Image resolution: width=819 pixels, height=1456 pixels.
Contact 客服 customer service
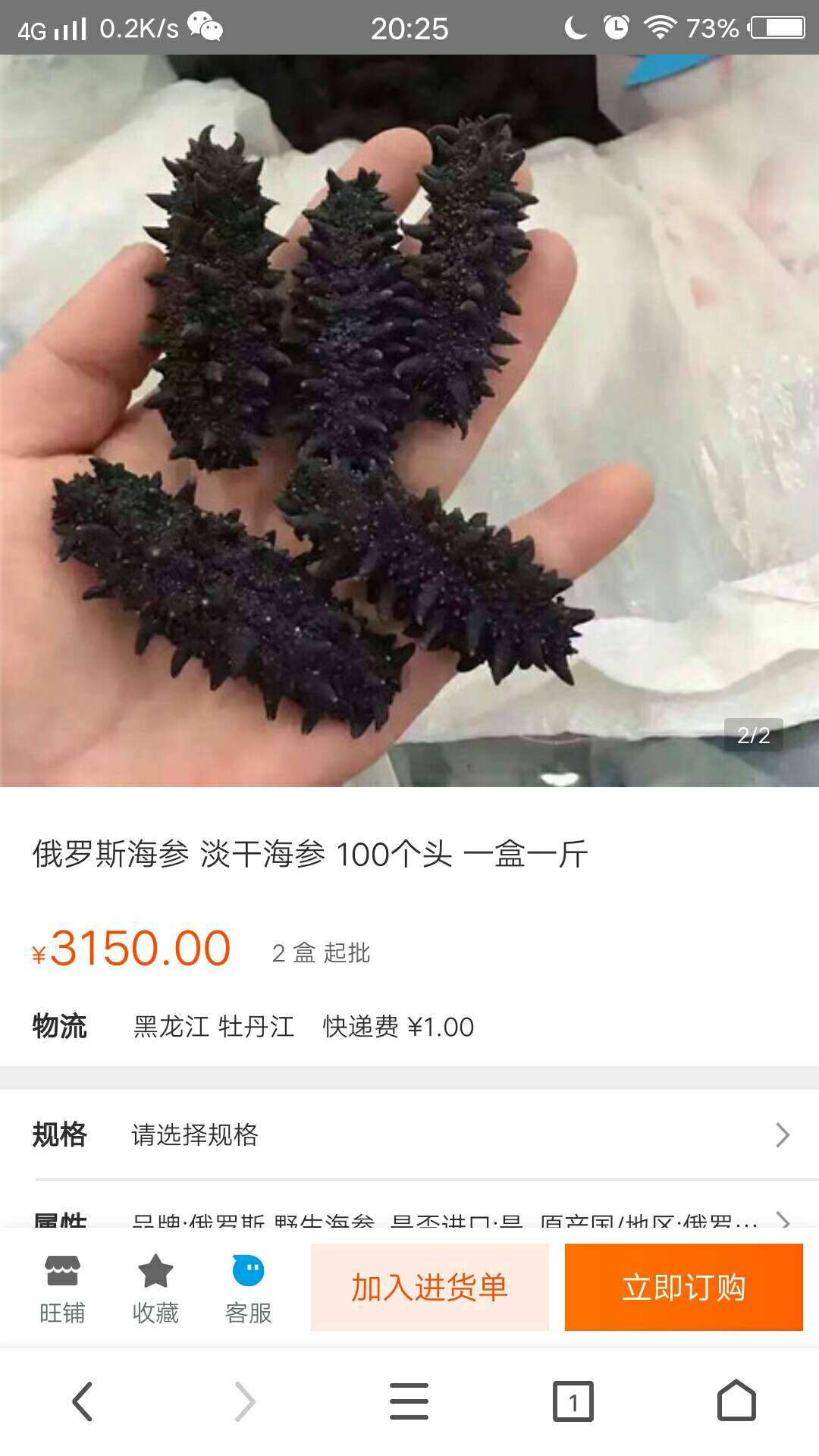pyautogui.click(x=248, y=1288)
